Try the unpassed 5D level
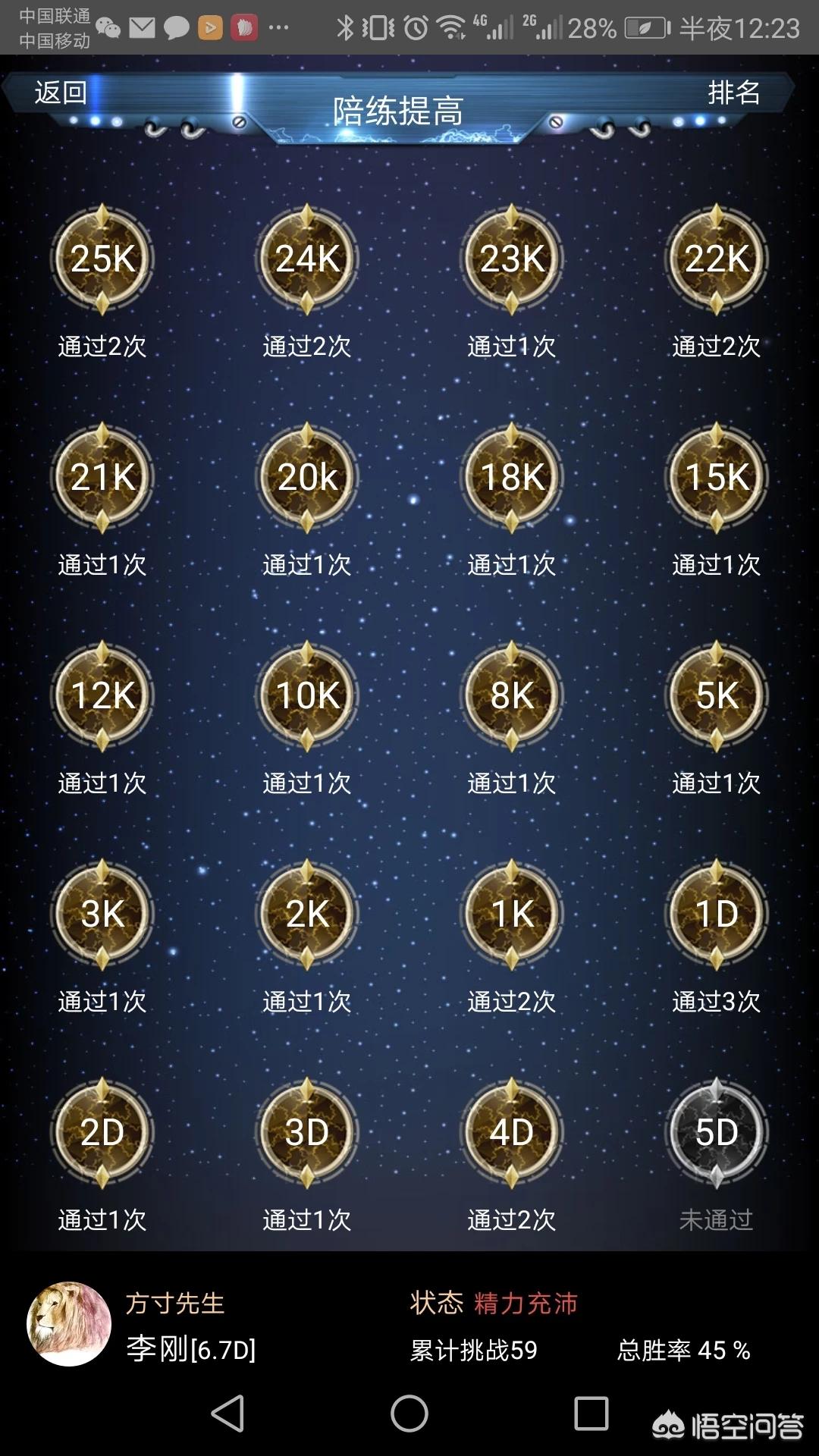Viewport: 819px width, 1456px height. (717, 1133)
